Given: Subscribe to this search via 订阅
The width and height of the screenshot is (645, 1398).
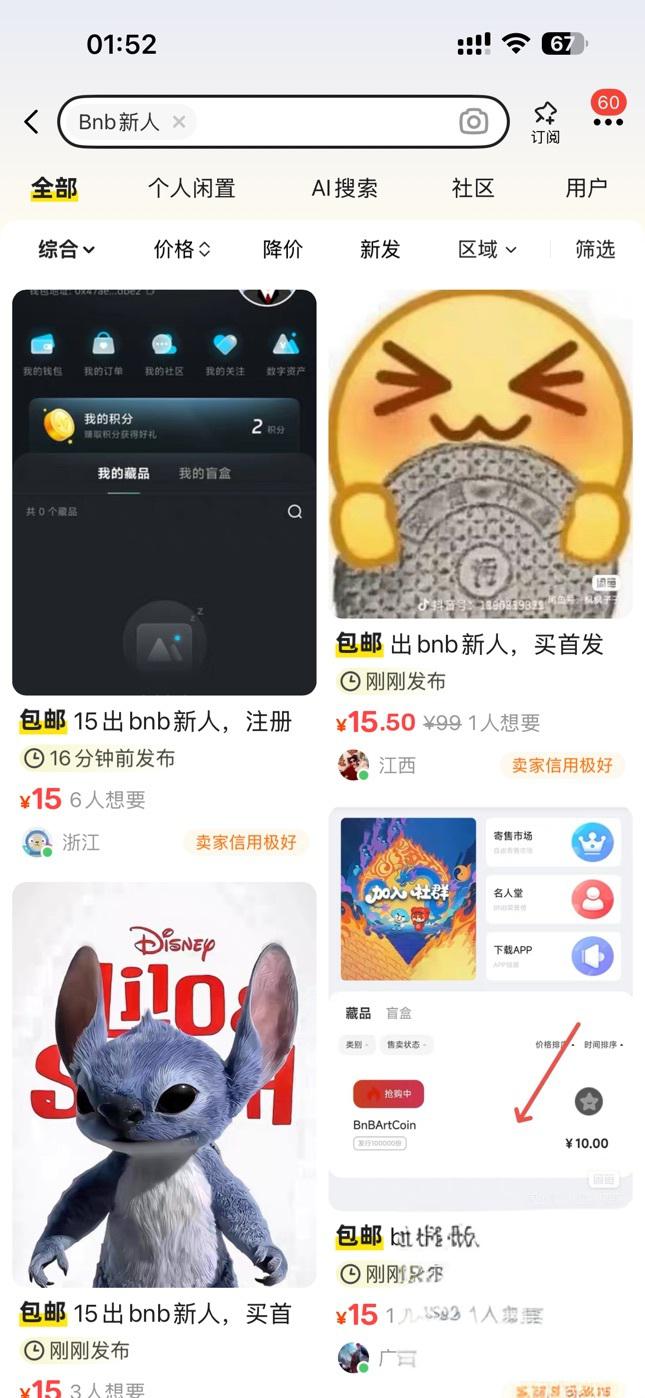Looking at the screenshot, I should click(545, 122).
